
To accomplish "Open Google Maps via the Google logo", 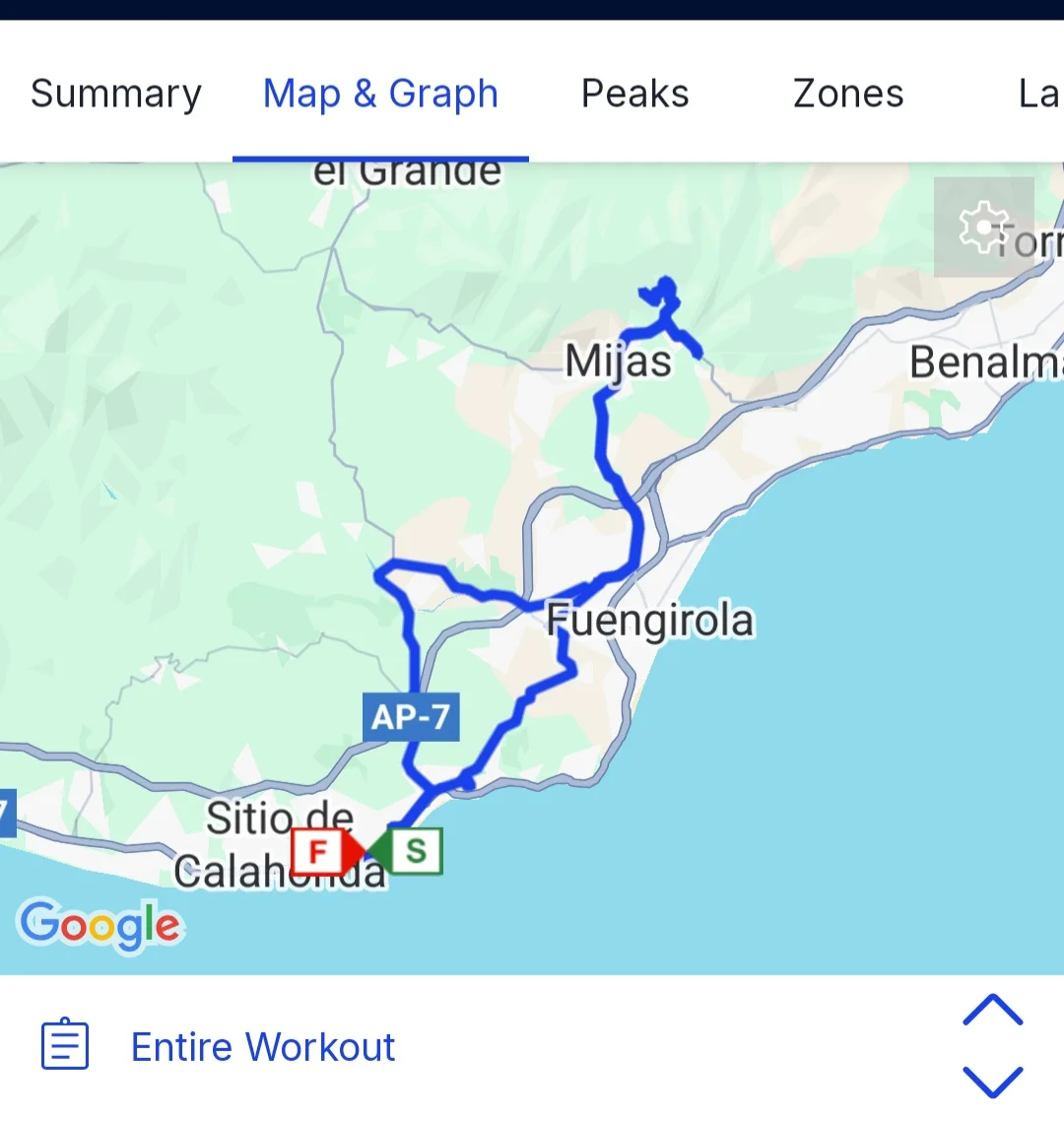I will point(100,924).
